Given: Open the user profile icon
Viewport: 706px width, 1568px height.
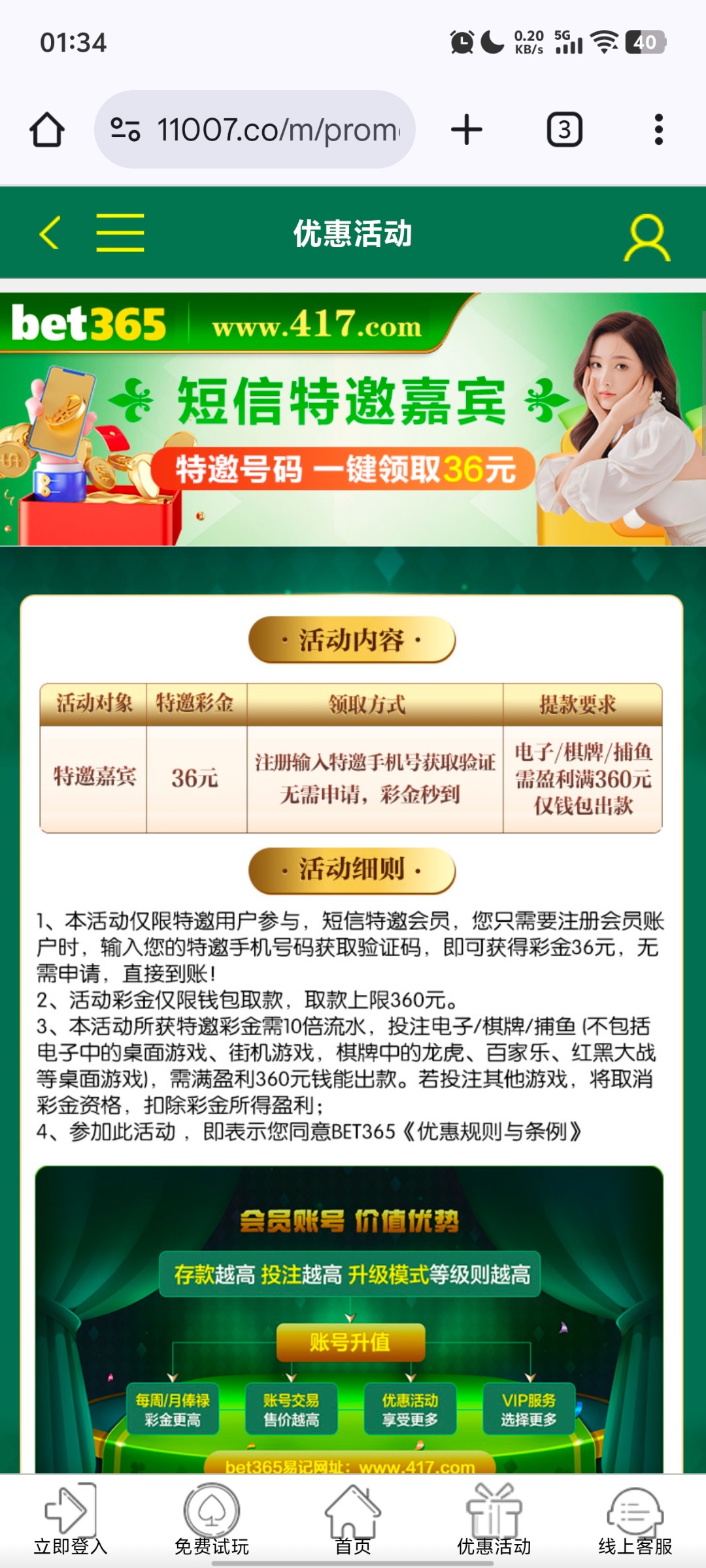Looking at the screenshot, I should click(x=647, y=238).
